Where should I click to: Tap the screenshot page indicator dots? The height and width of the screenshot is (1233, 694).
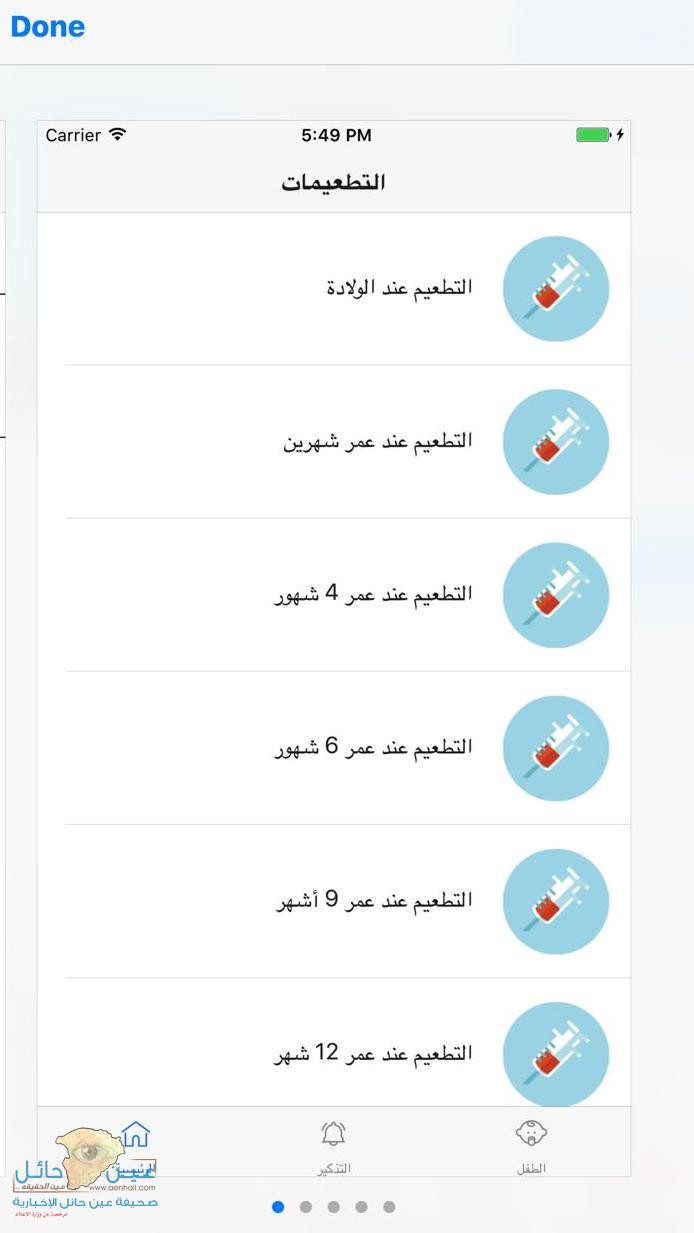coord(334,1207)
